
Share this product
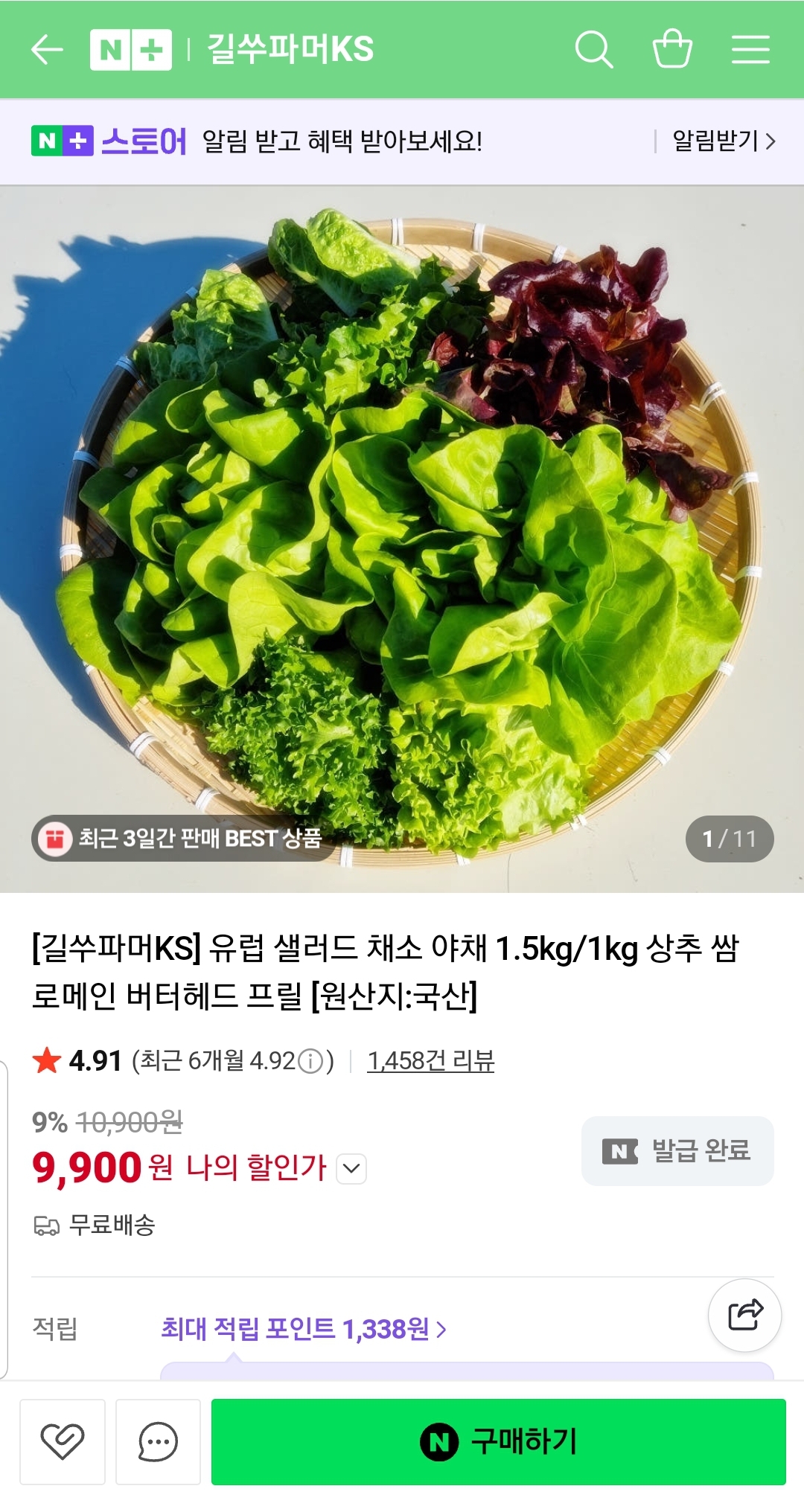(744, 1315)
